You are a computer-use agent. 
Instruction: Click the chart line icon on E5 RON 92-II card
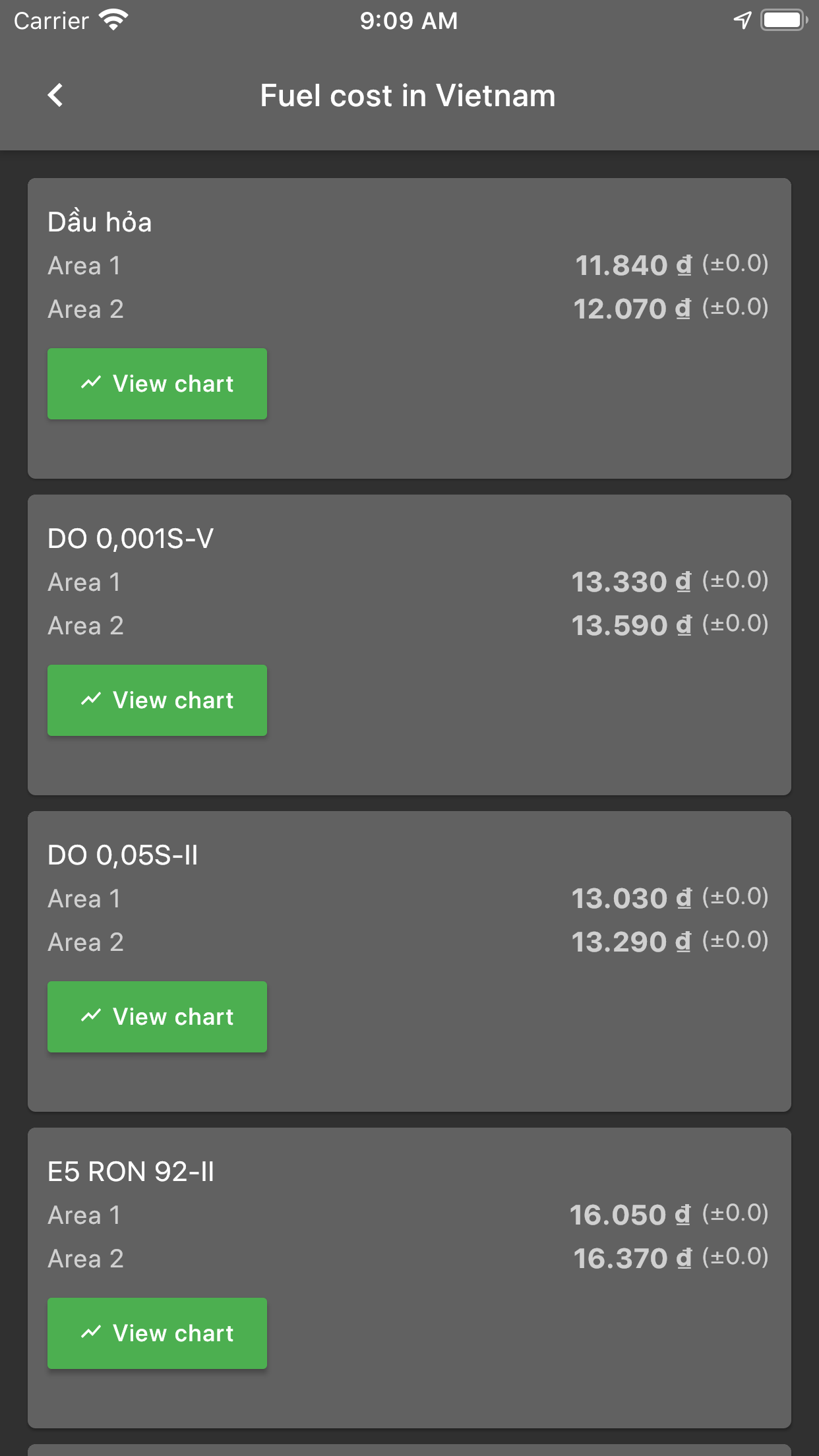coord(92,1333)
